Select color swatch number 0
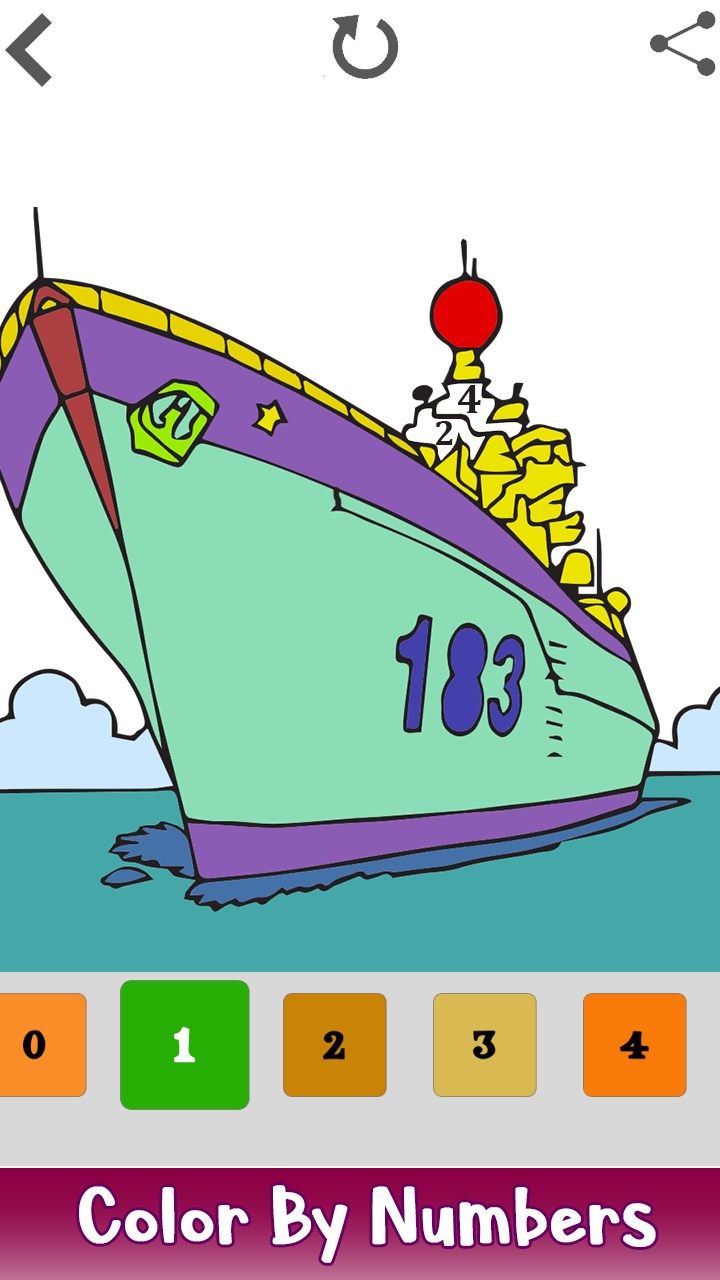 (40, 1045)
